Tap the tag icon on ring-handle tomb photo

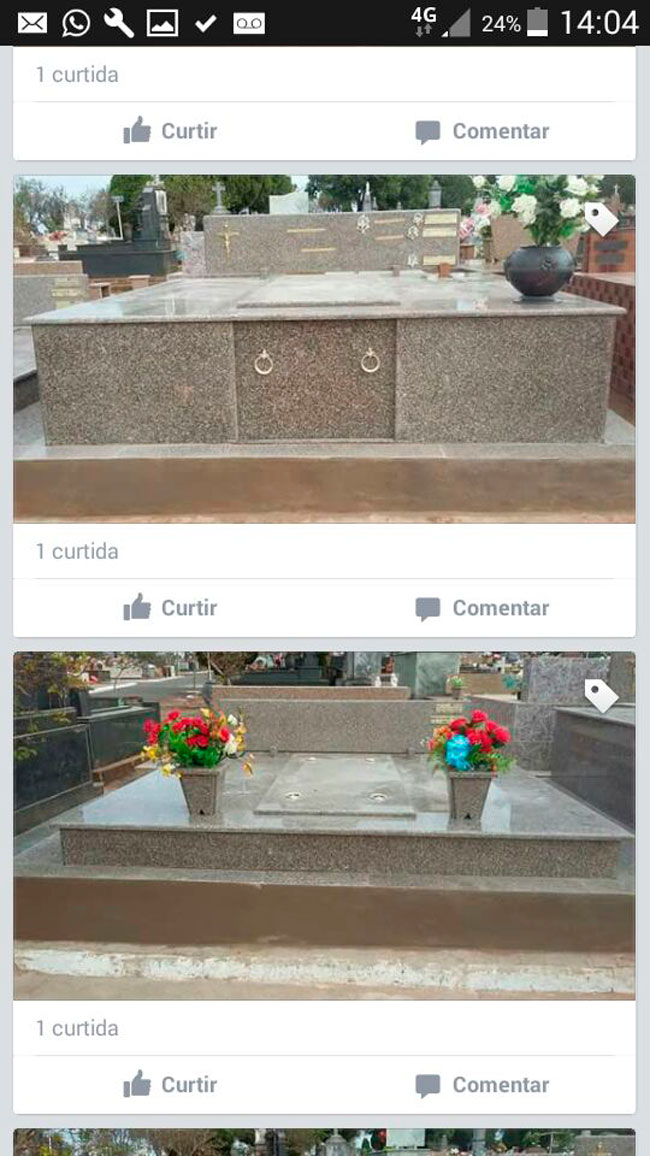[x=600, y=219]
